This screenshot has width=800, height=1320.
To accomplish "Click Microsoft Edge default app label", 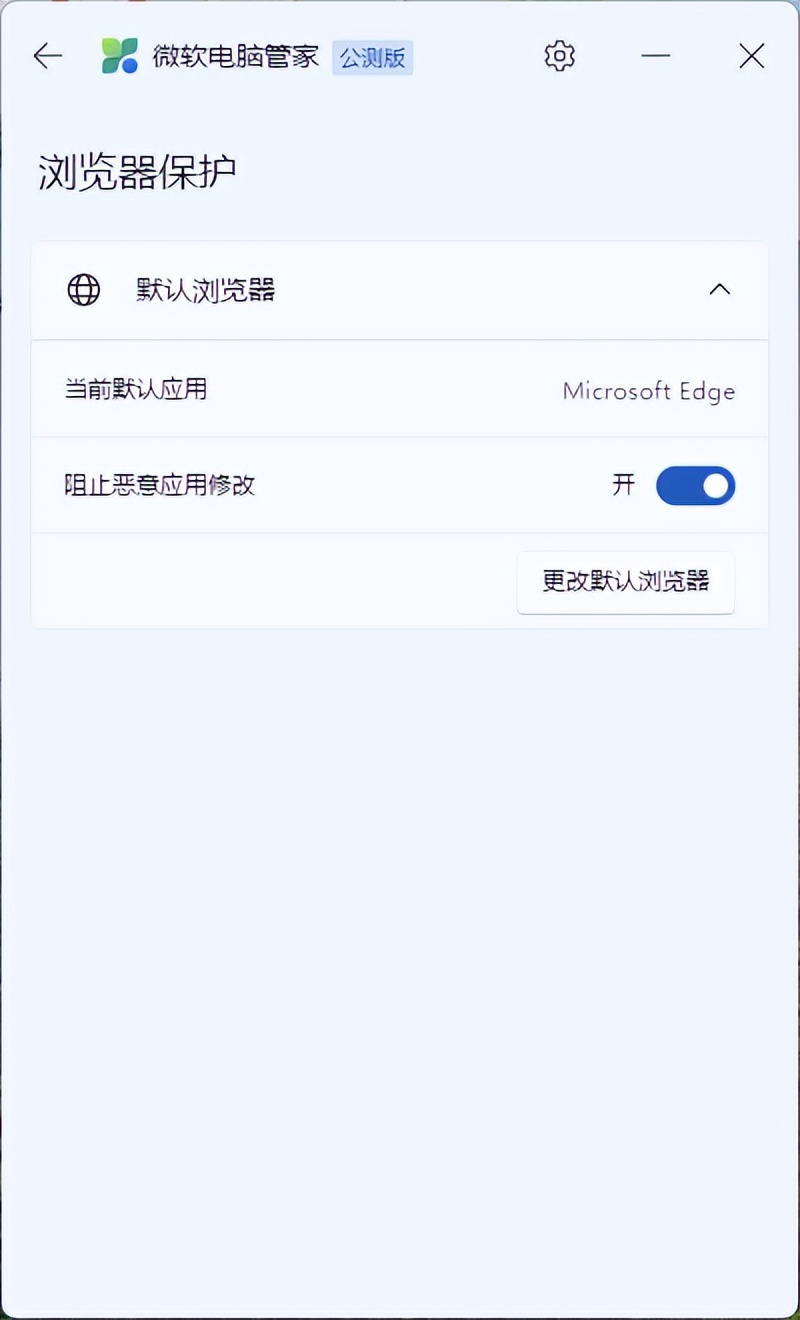I will tap(648, 391).
